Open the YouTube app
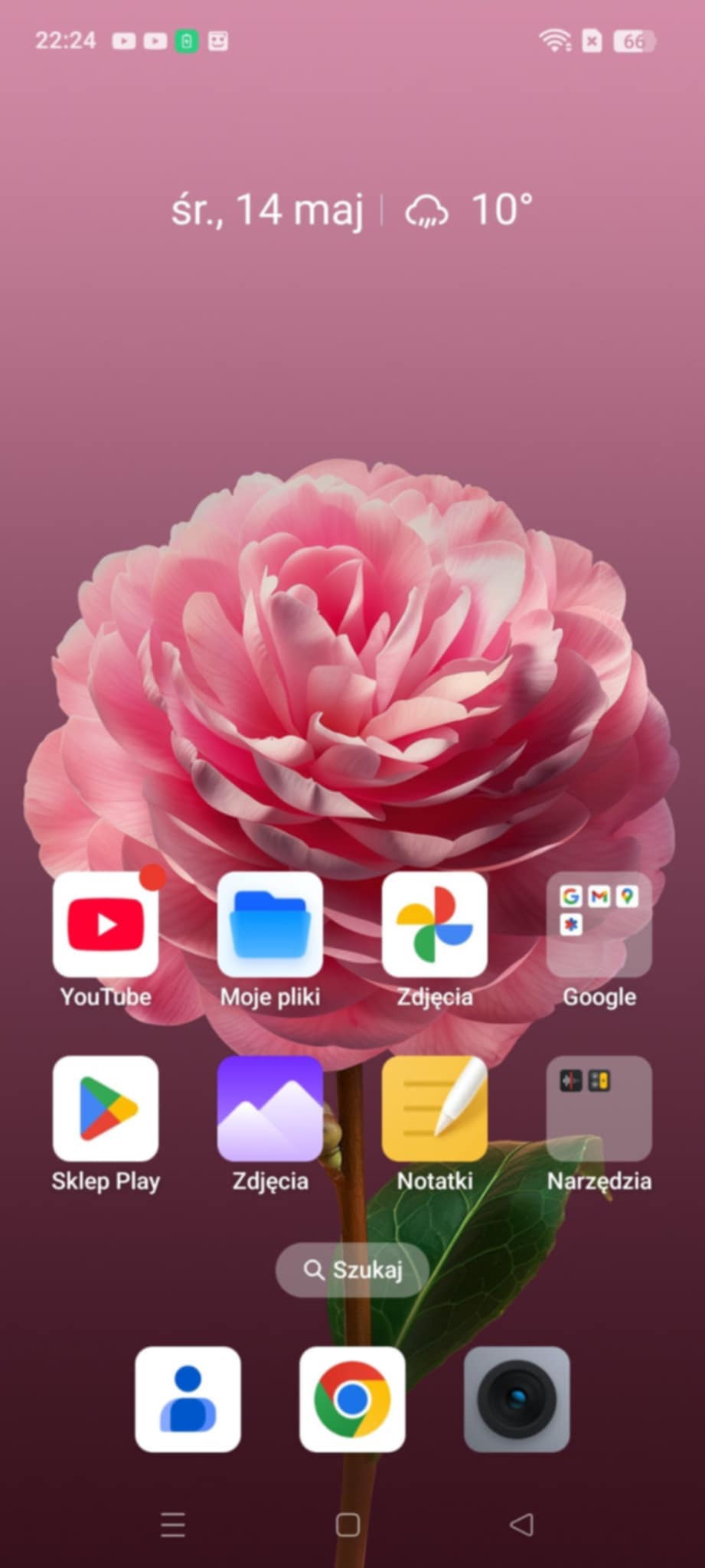Screen dimensions: 705x1568 (106, 924)
